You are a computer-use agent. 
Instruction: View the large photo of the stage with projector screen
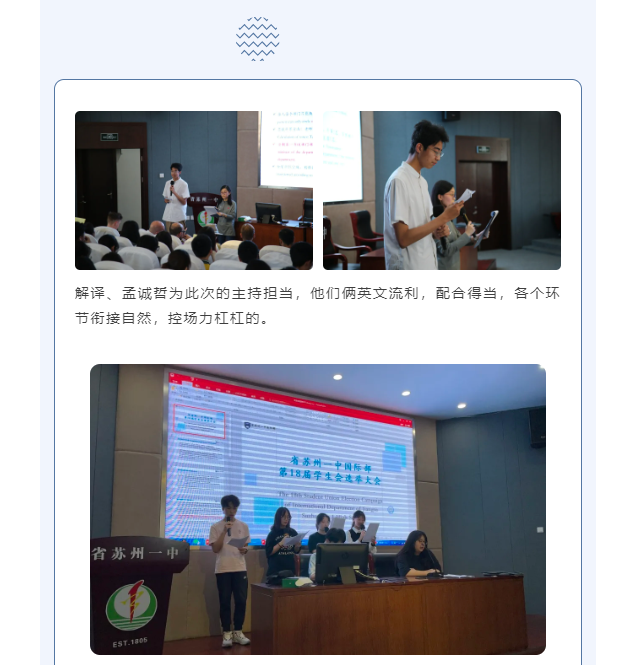[x=318, y=508]
